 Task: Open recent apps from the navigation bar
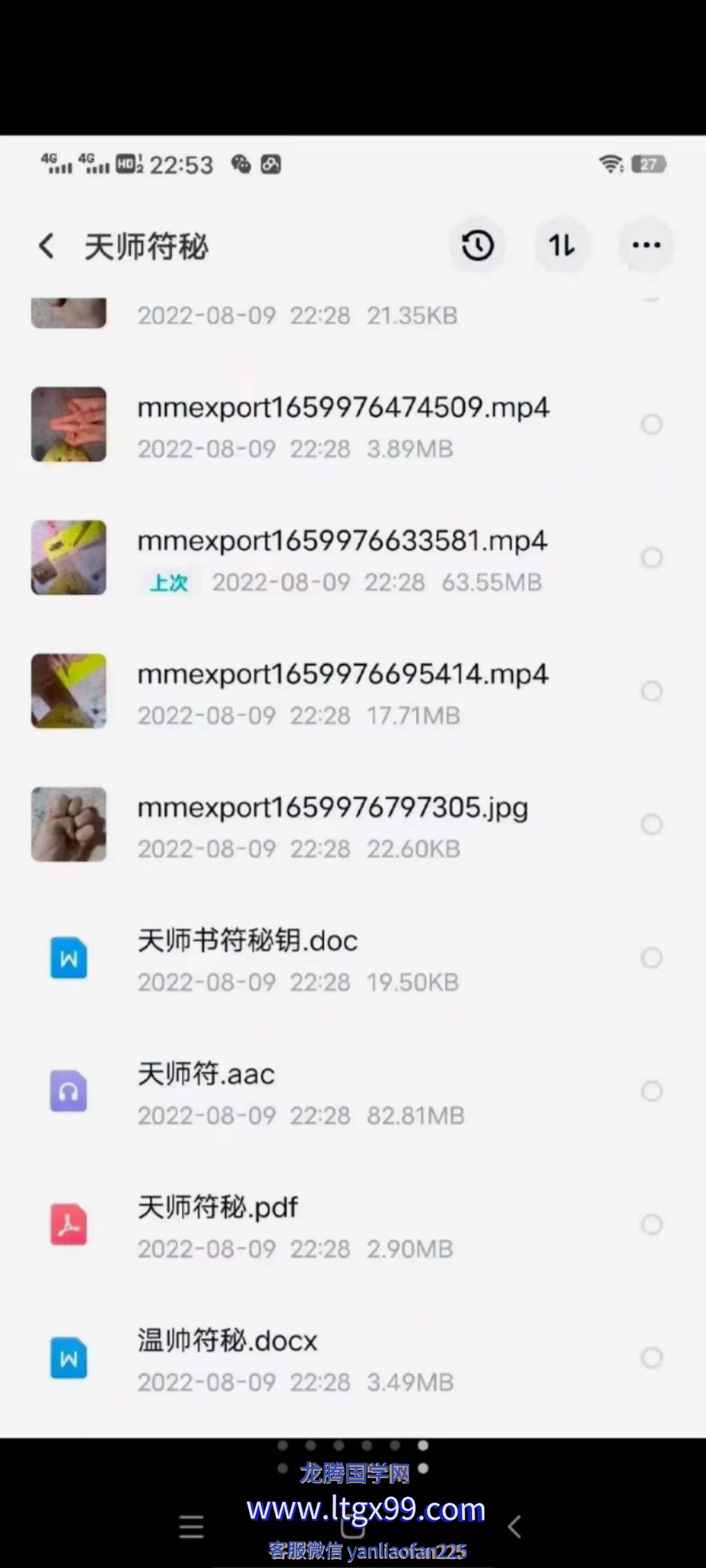191,1527
